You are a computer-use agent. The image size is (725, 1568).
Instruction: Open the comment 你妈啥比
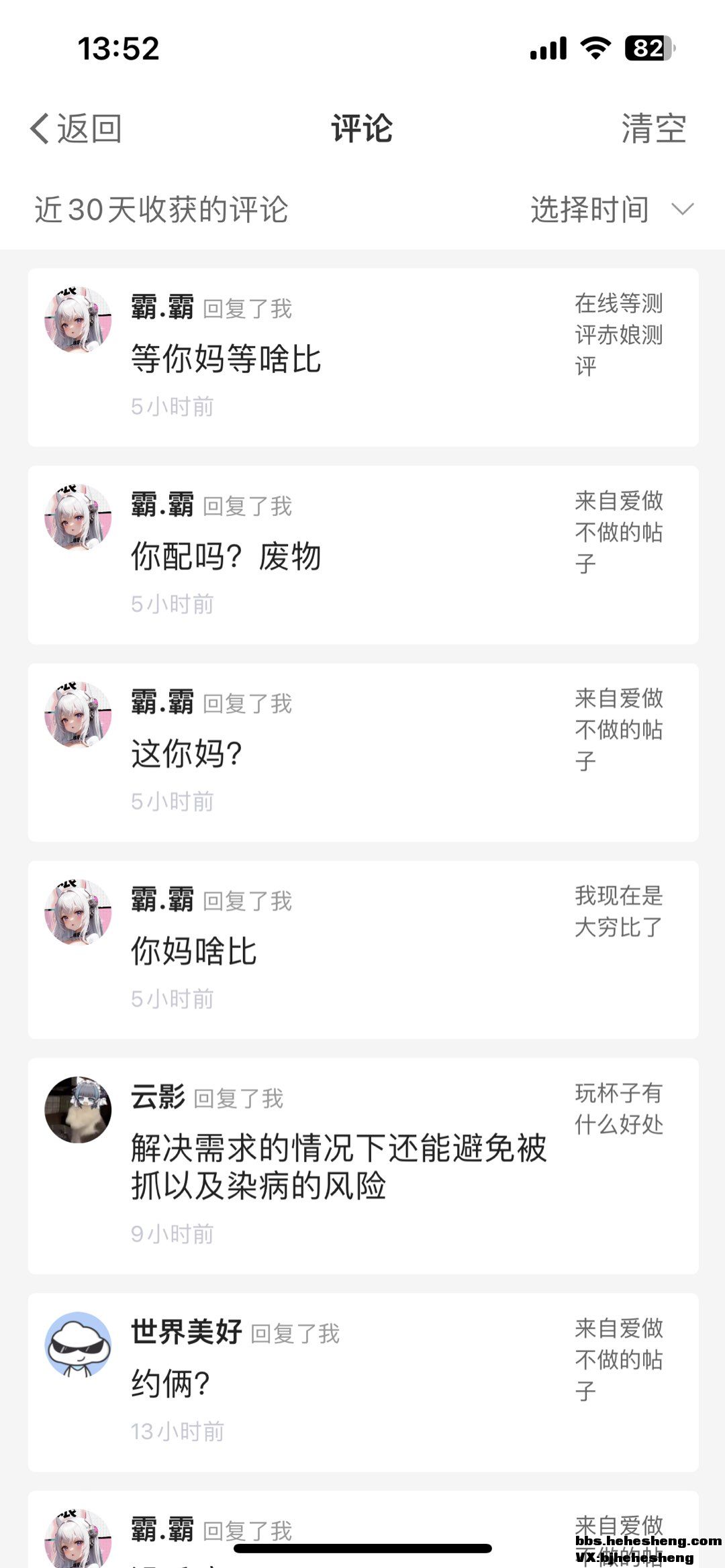[194, 951]
